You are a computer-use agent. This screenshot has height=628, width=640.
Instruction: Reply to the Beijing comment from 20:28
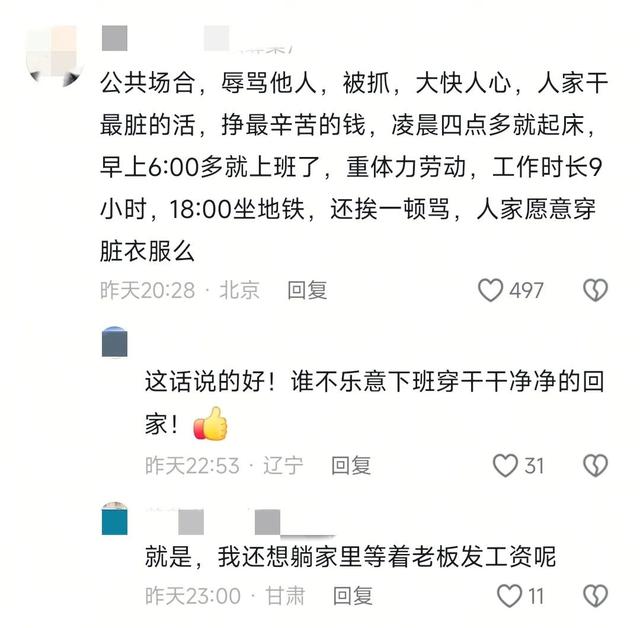point(307,291)
